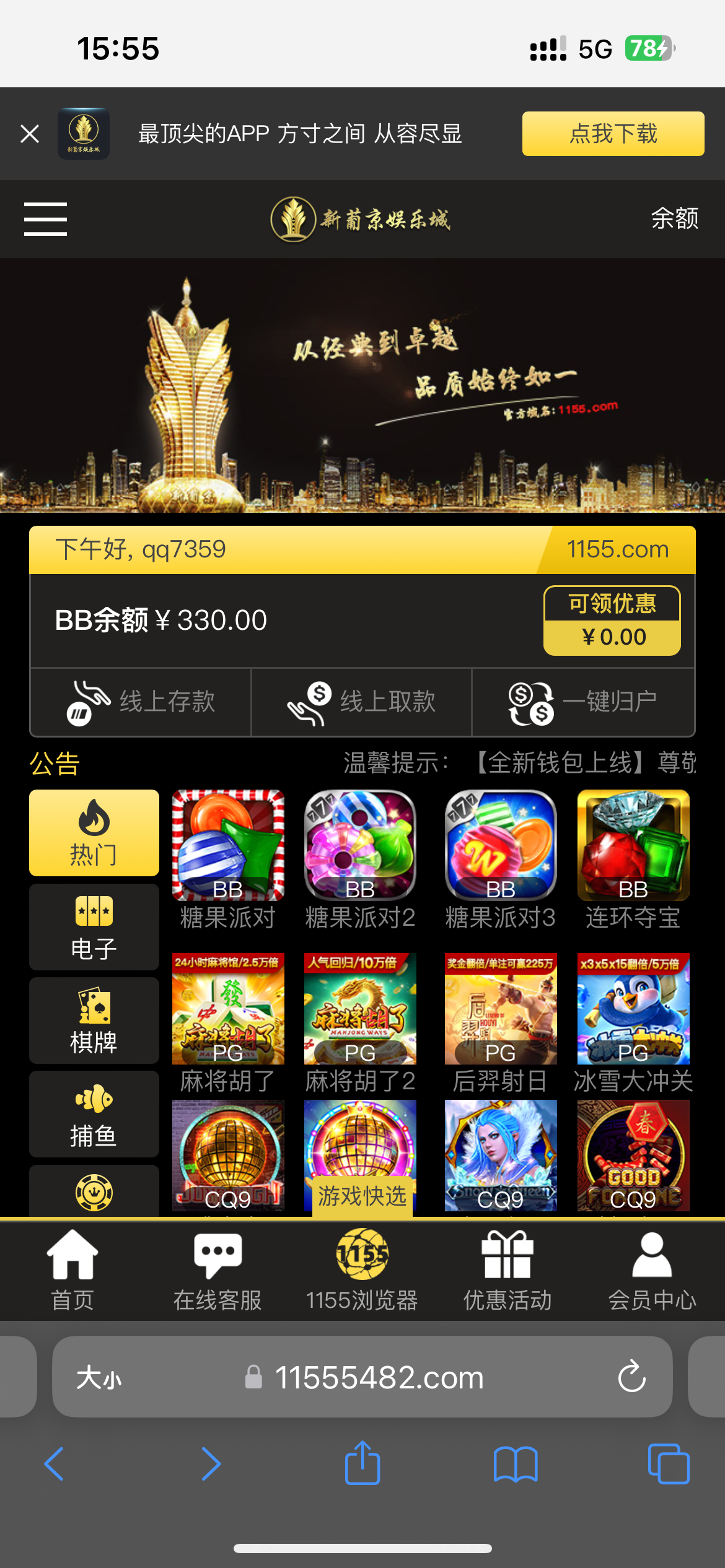
Task: Select the 捕鱼 fishing category
Action: [94, 1114]
